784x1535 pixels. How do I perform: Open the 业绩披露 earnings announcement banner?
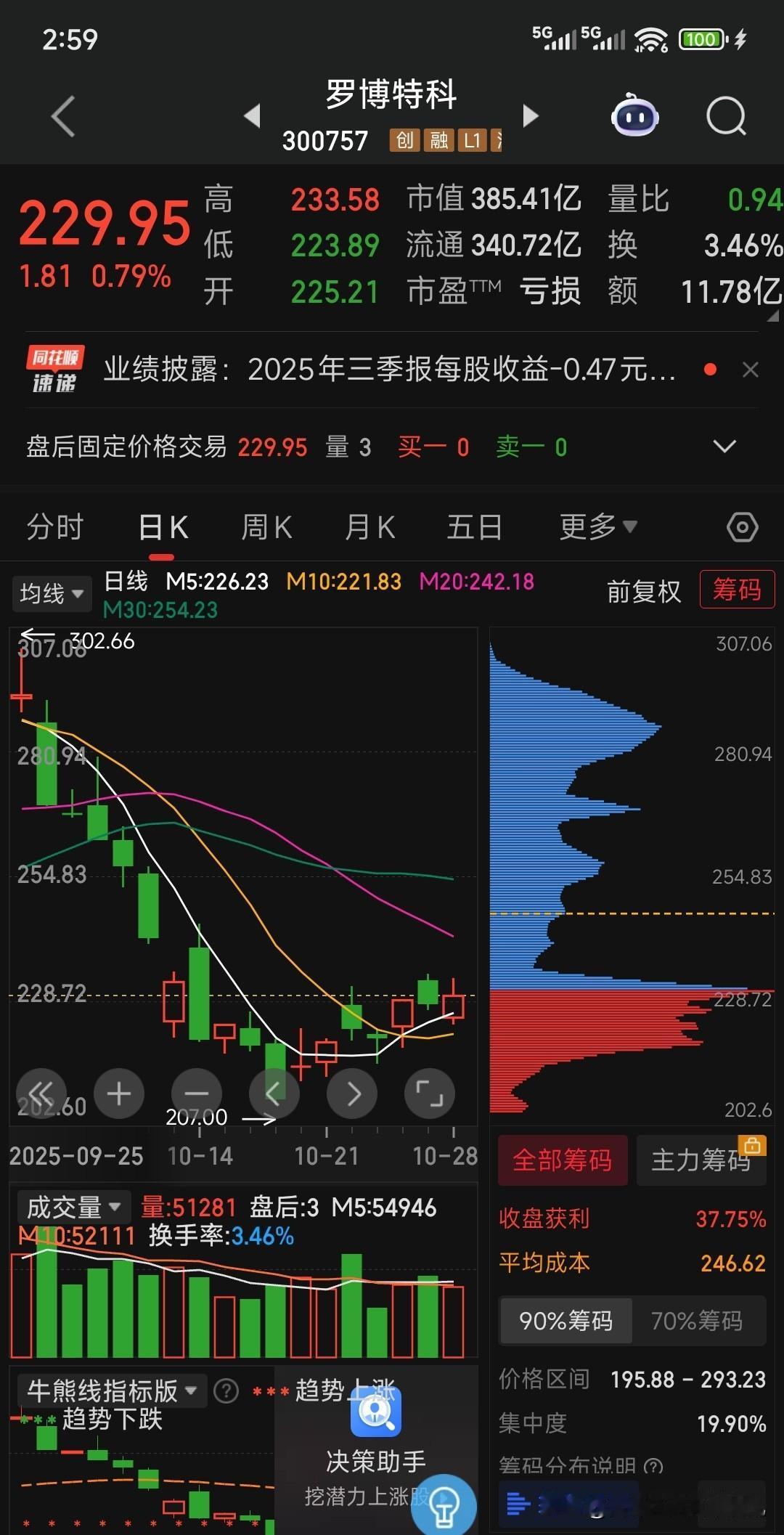point(392,370)
